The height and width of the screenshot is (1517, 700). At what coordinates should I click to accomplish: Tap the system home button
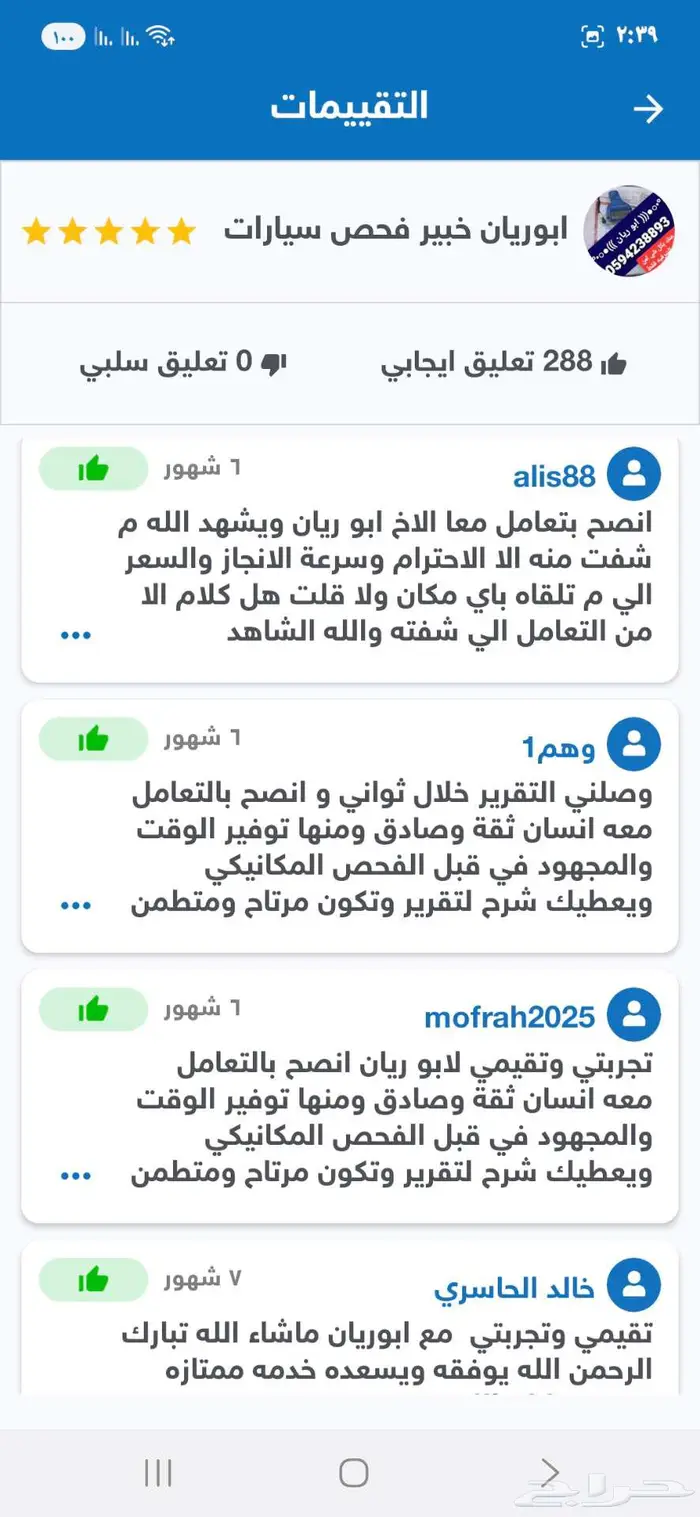(x=353, y=1472)
